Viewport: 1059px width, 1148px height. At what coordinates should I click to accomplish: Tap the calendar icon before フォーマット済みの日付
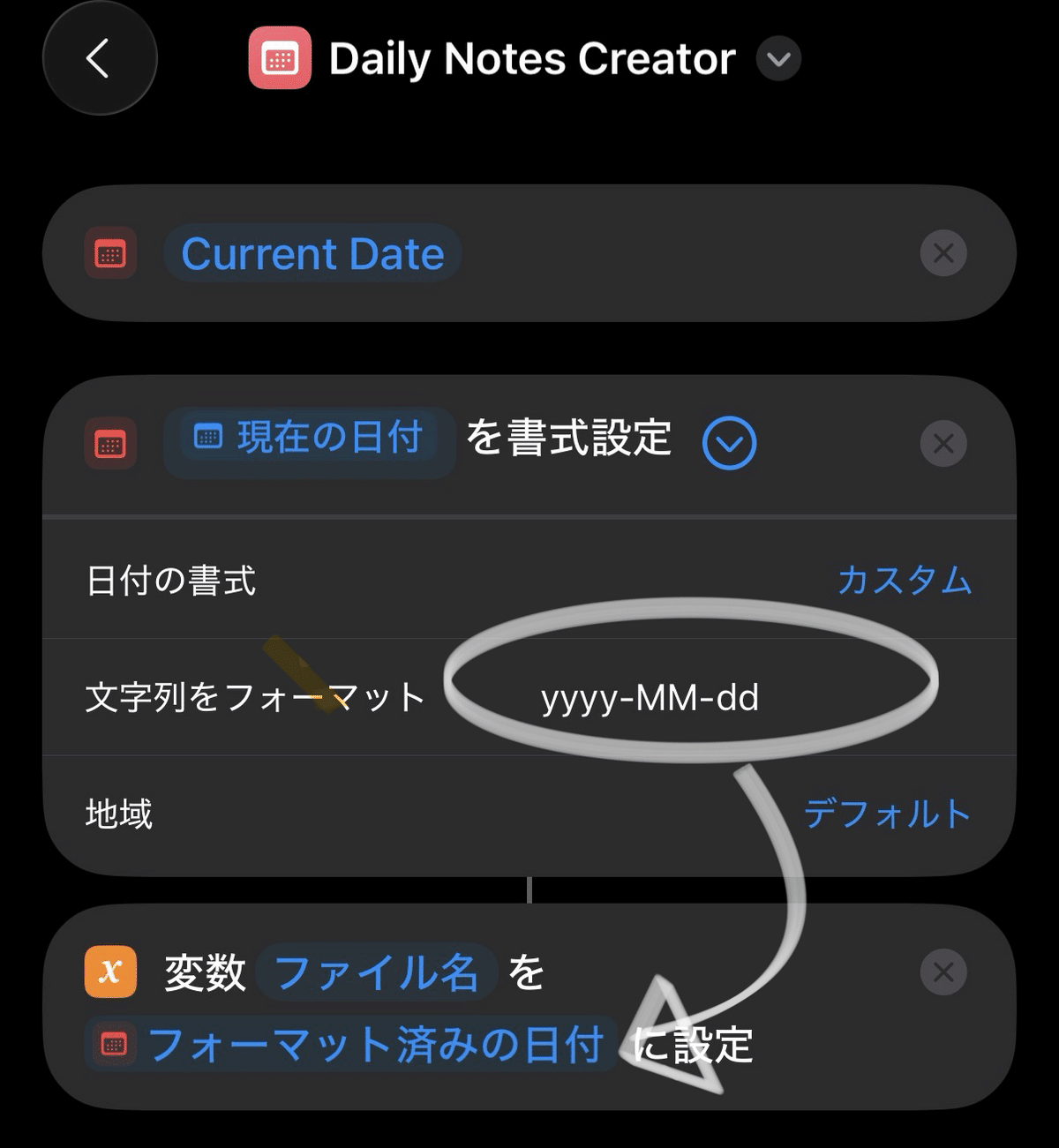tap(113, 1047)
